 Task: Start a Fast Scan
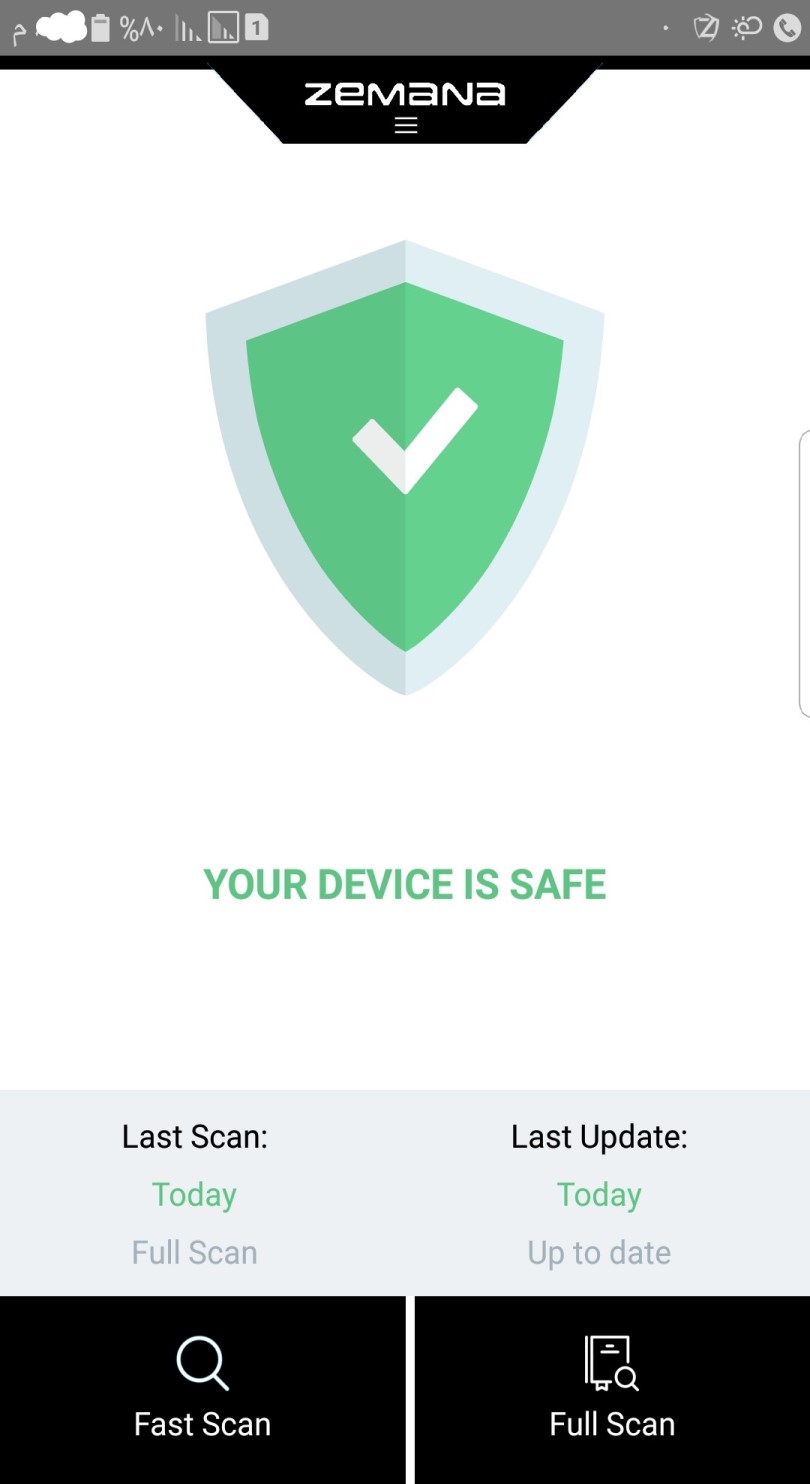(x=202, y=1390)
